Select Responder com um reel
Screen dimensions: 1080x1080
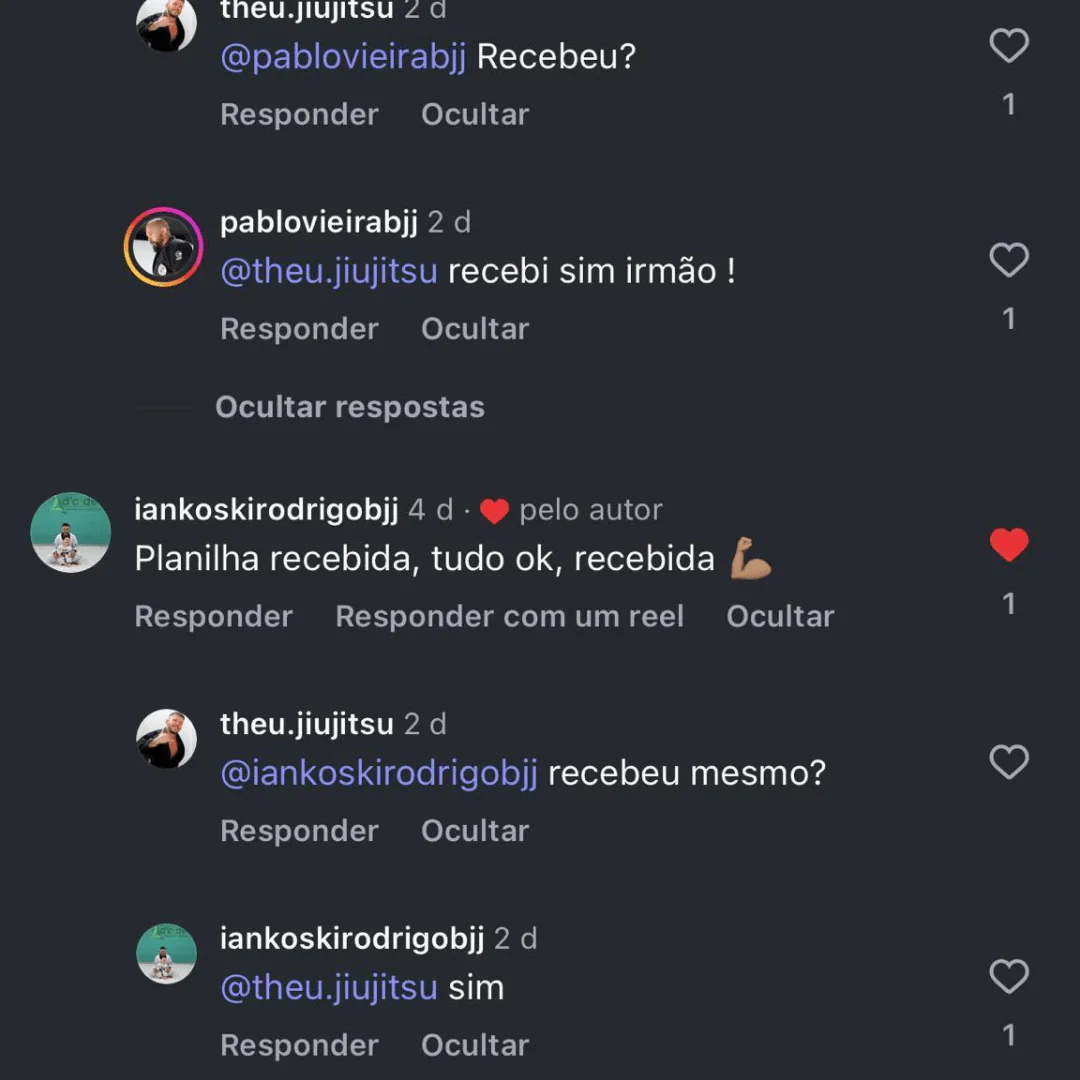click(x=509, y=616)
